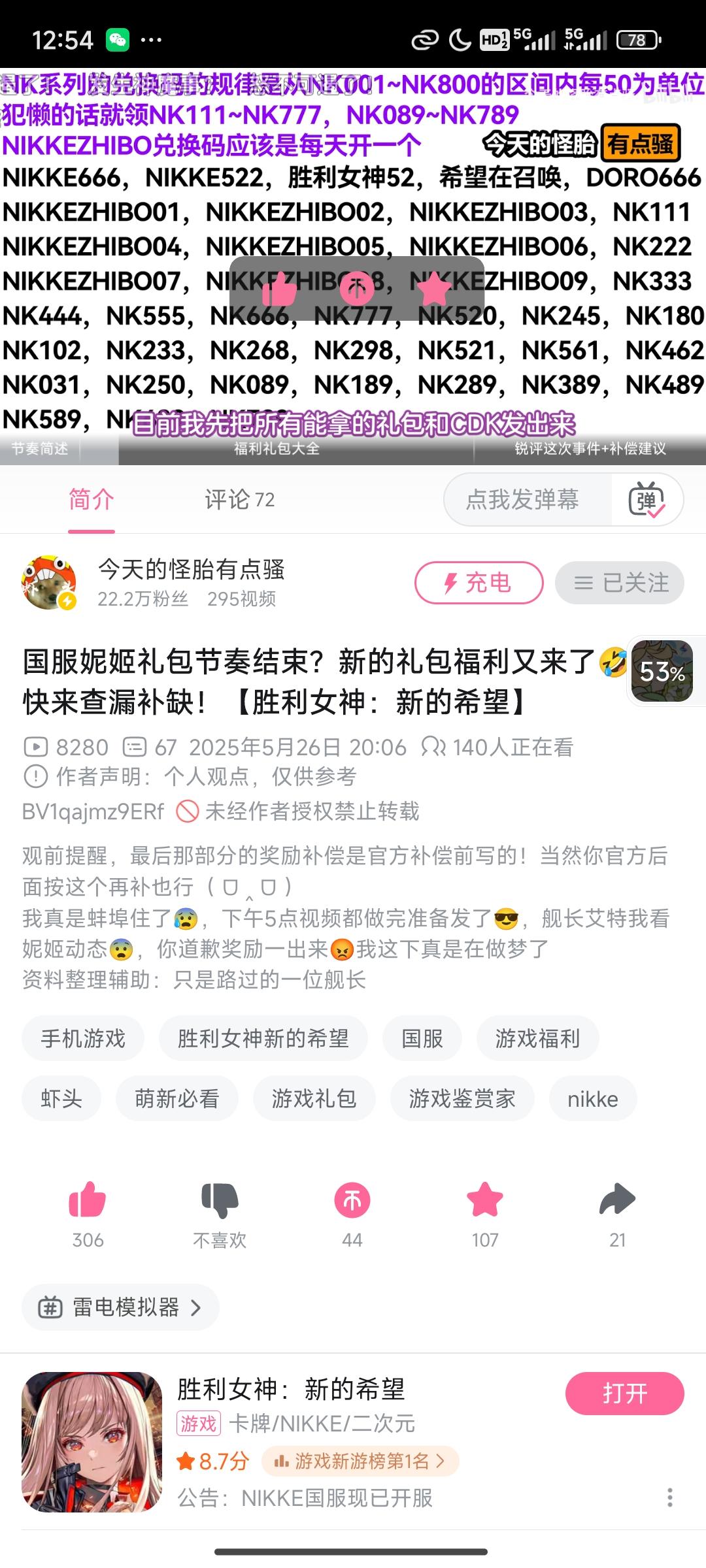Tap the star favorite icon on the video overlay
The image size is (706, 1568).
[433, 289]
